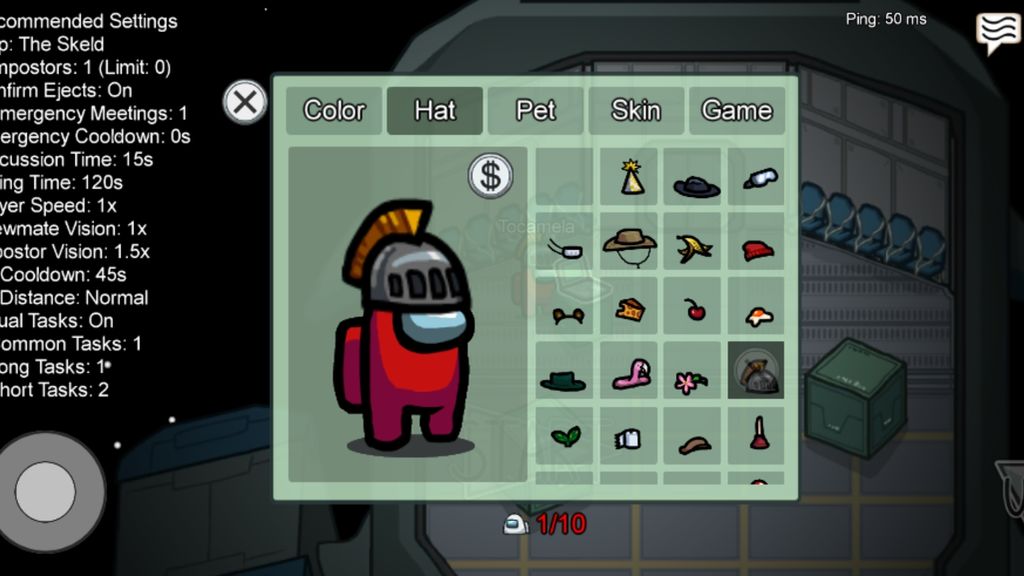Select the party hat
The image size is (1024, 576).
pyautogui.click(x=631, y=178)
